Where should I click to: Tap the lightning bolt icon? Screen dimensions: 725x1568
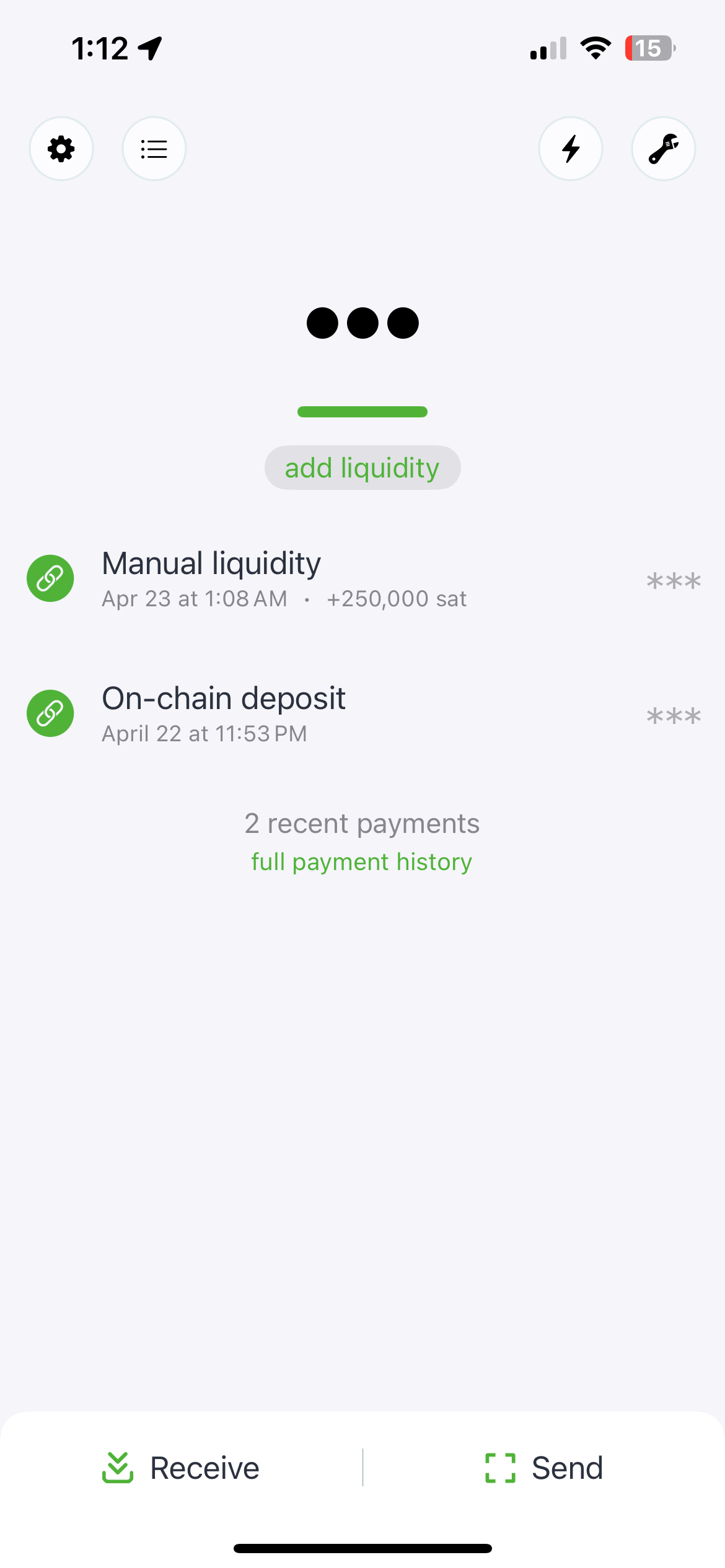click(571, 149)
